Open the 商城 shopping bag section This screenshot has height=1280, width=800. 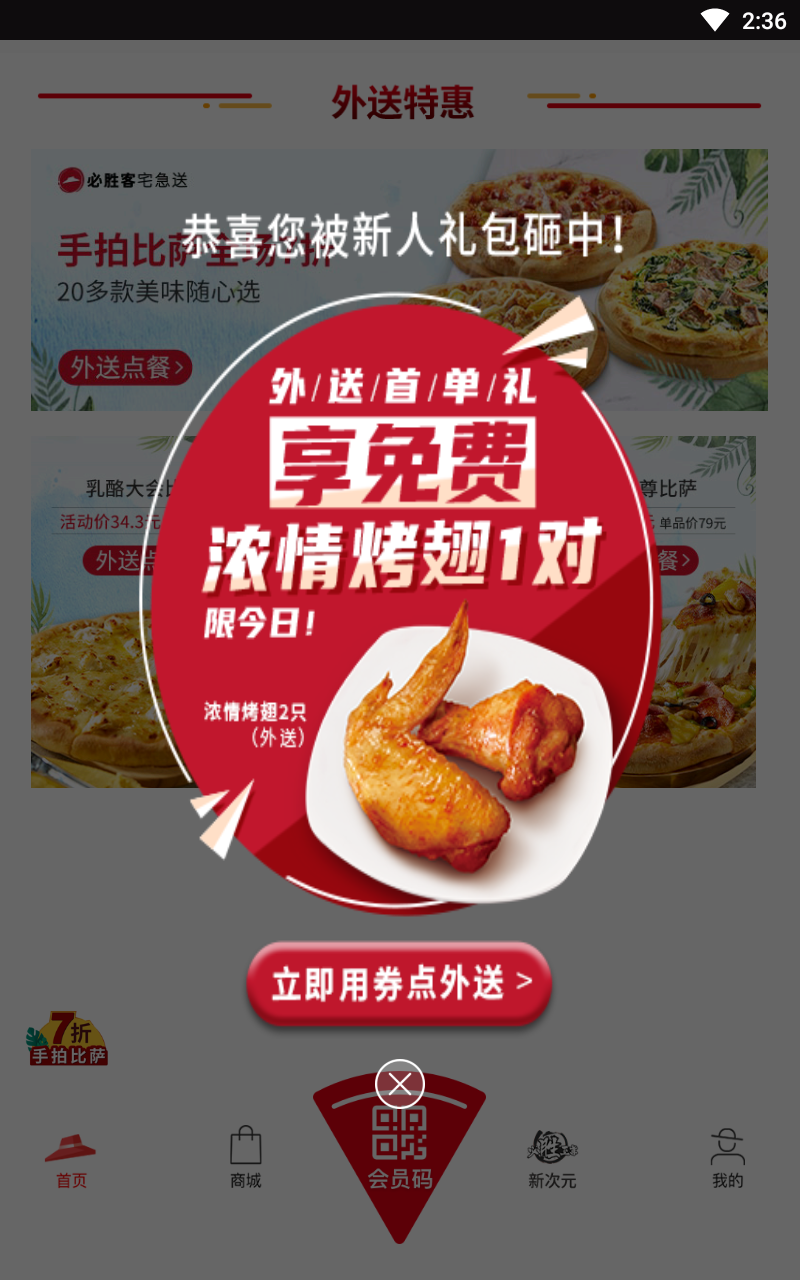[245, 1158]
